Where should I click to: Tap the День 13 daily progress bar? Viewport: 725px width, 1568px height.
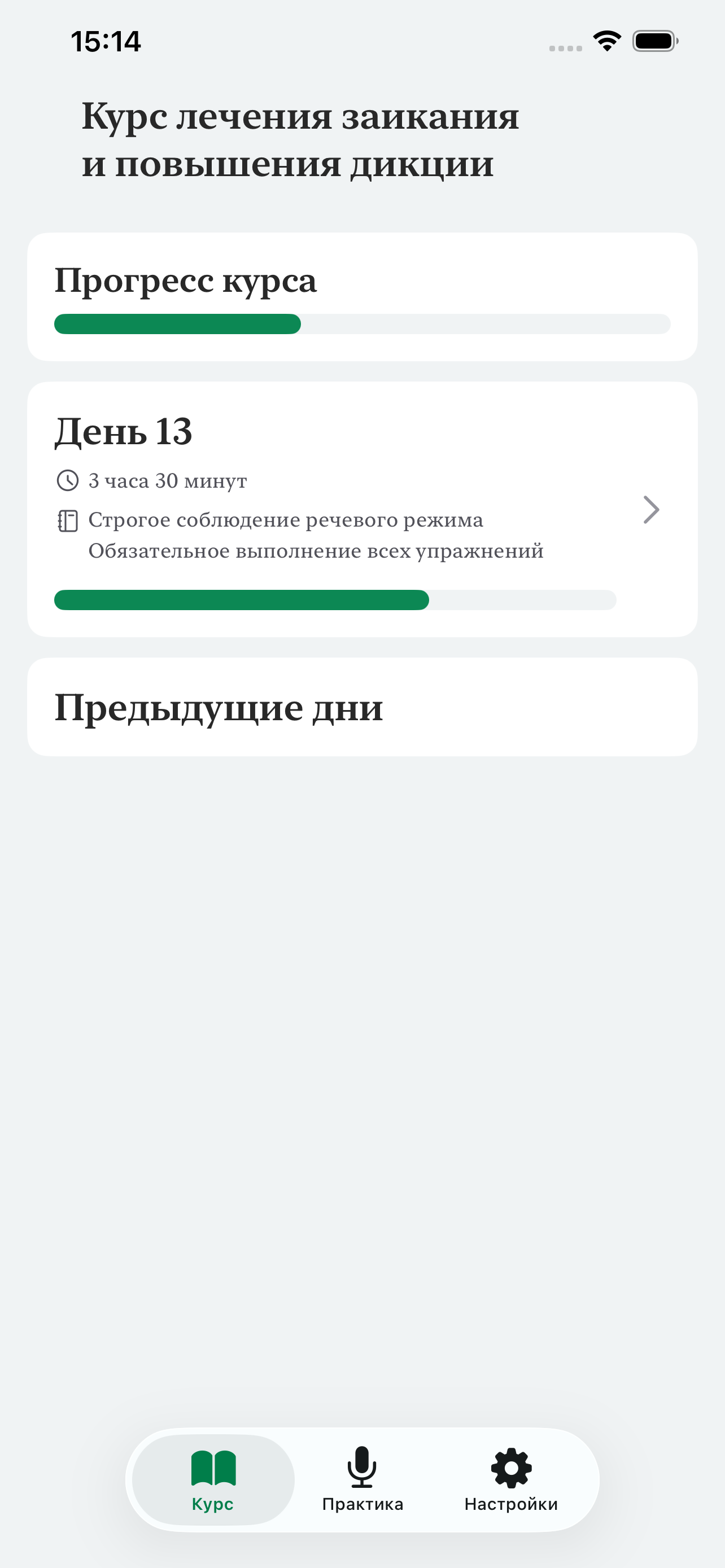(335, 599)
